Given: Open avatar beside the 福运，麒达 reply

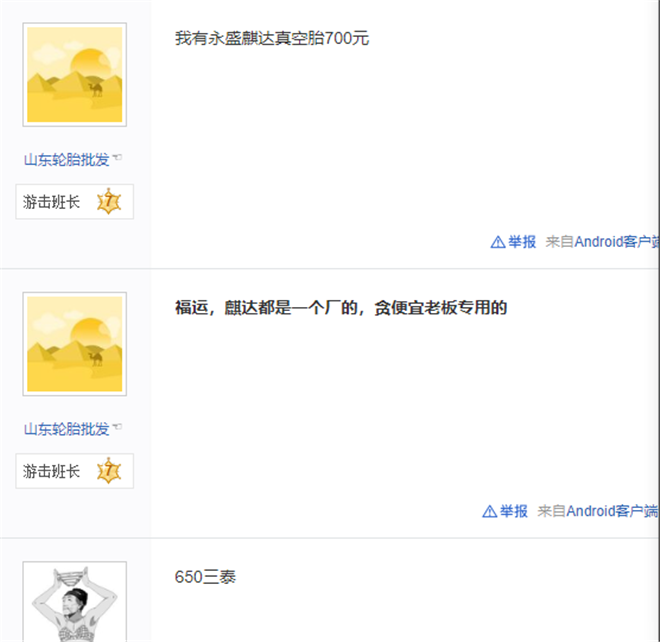Looking at the screenshot, I should [x=75, y=344].
